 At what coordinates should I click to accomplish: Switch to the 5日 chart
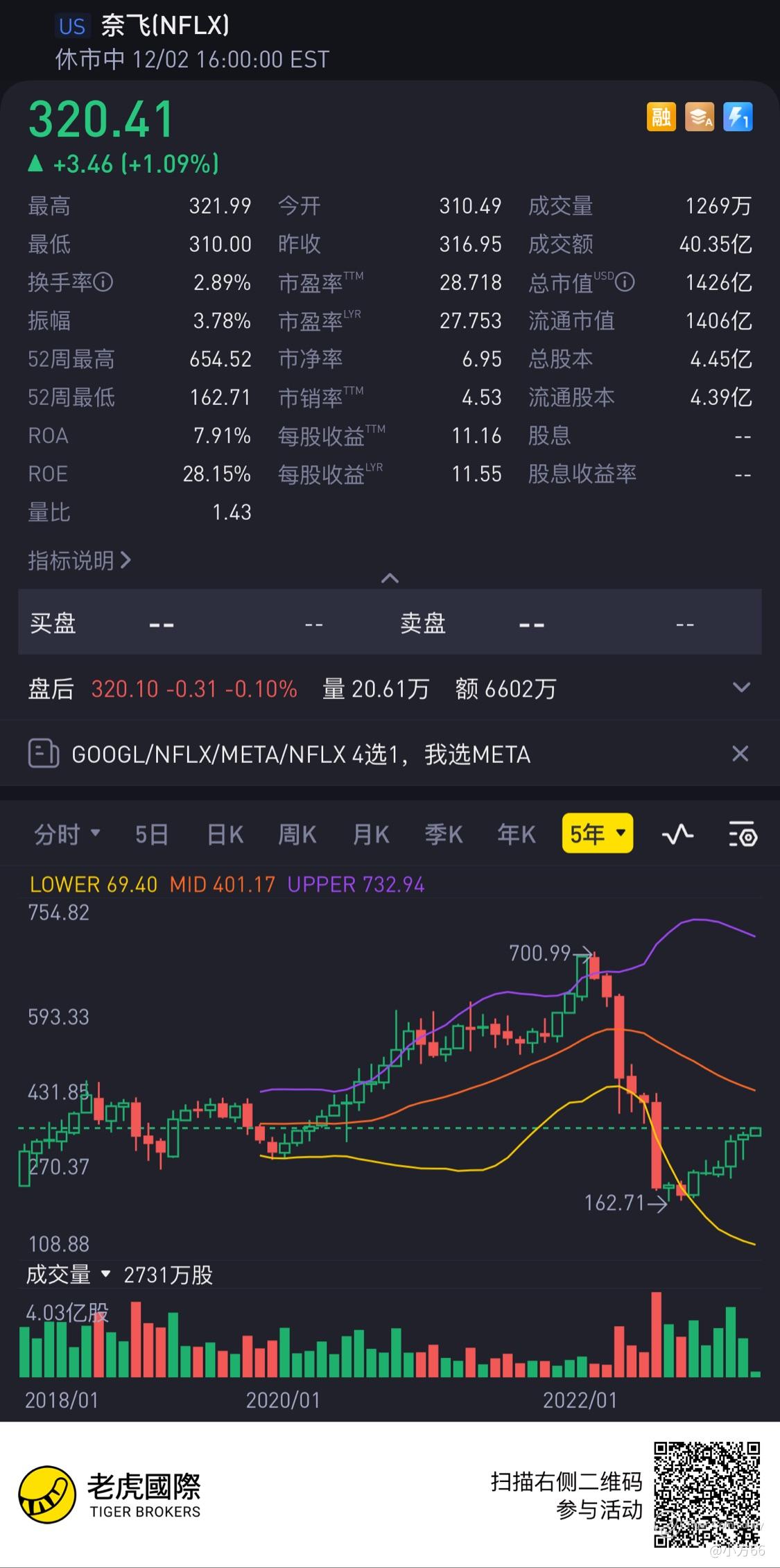click(152, 834)
